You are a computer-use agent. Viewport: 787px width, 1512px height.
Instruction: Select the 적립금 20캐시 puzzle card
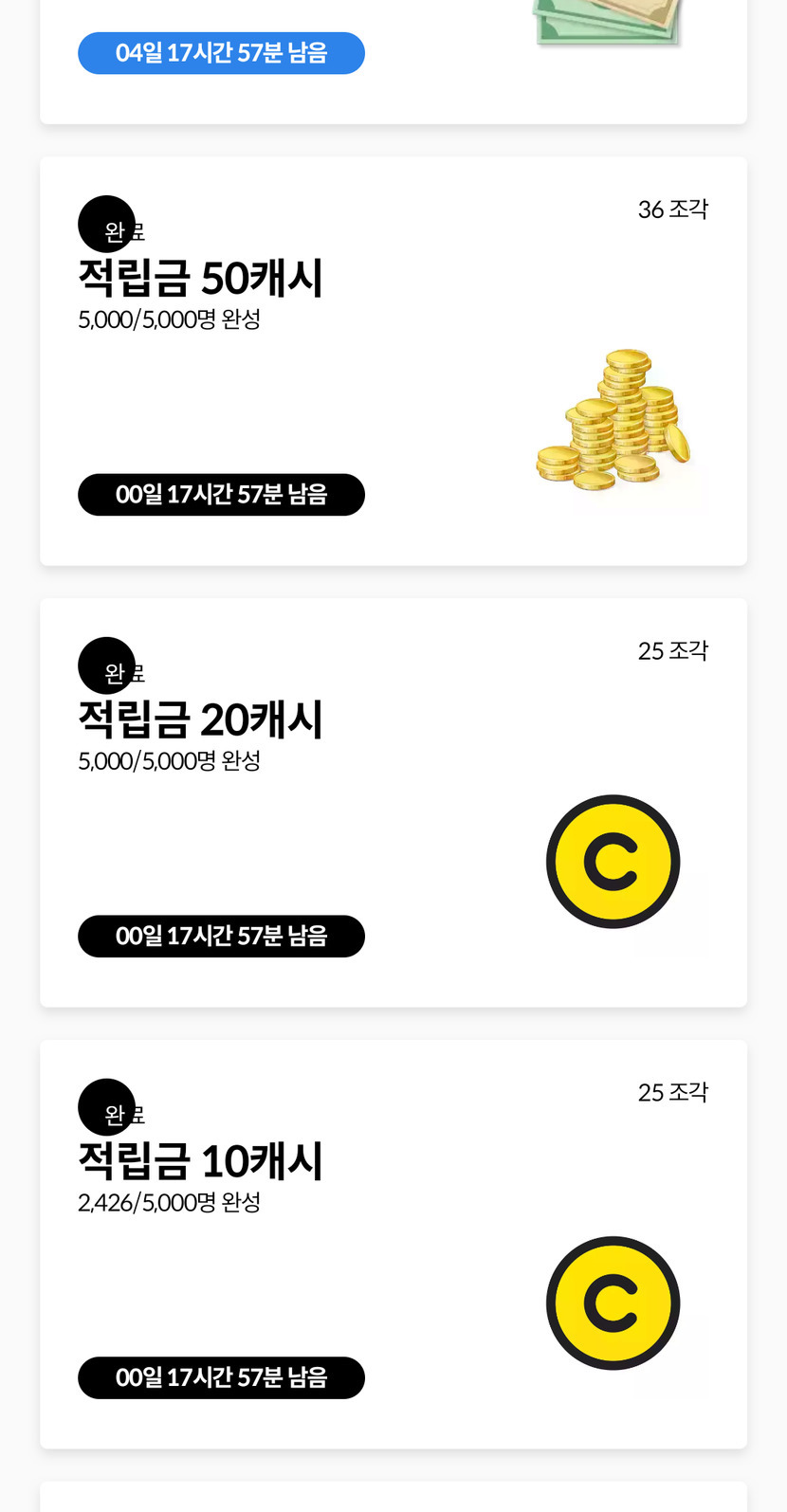pyautogui.click(x=393, y=802)
